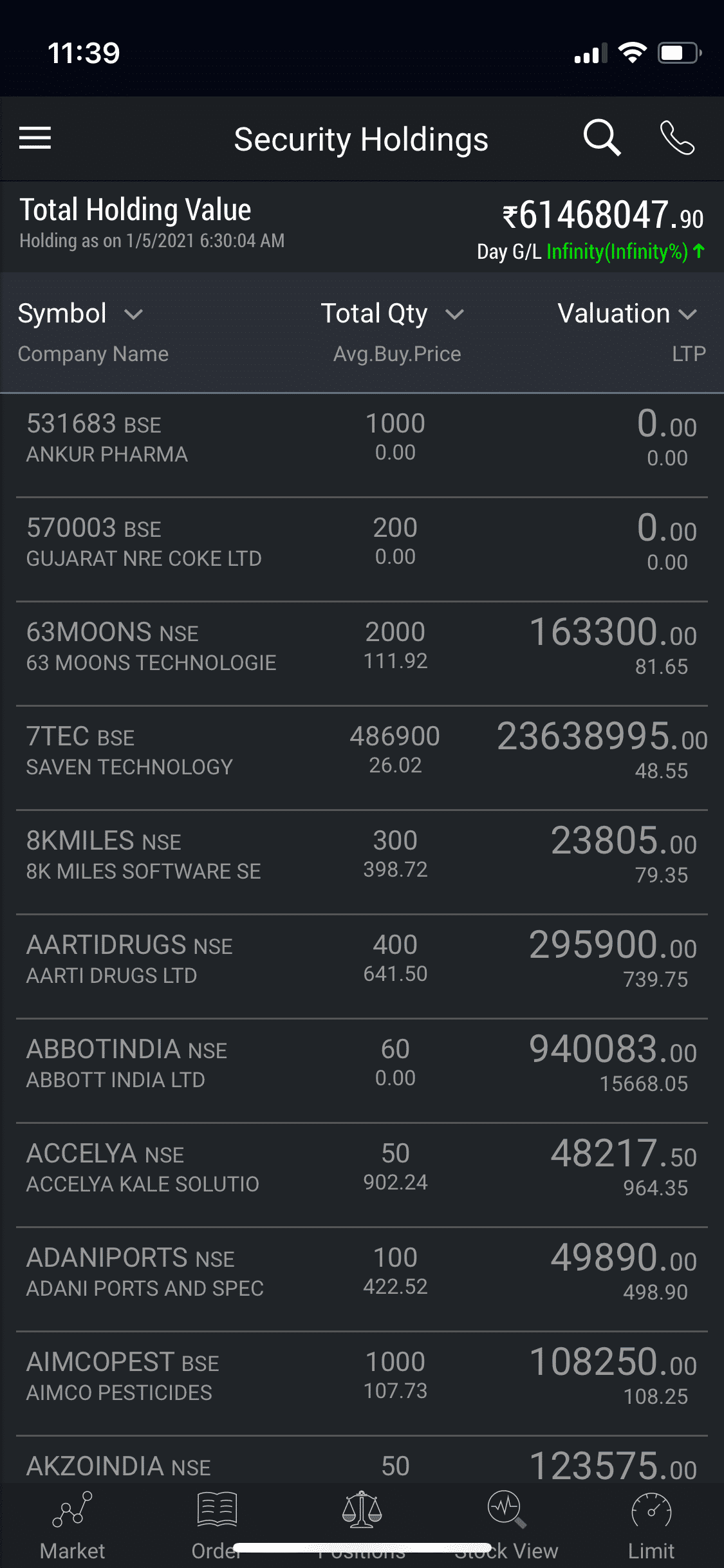Open 8KMILES holding details
This screenshot has width=724, height=1568.
362,856
